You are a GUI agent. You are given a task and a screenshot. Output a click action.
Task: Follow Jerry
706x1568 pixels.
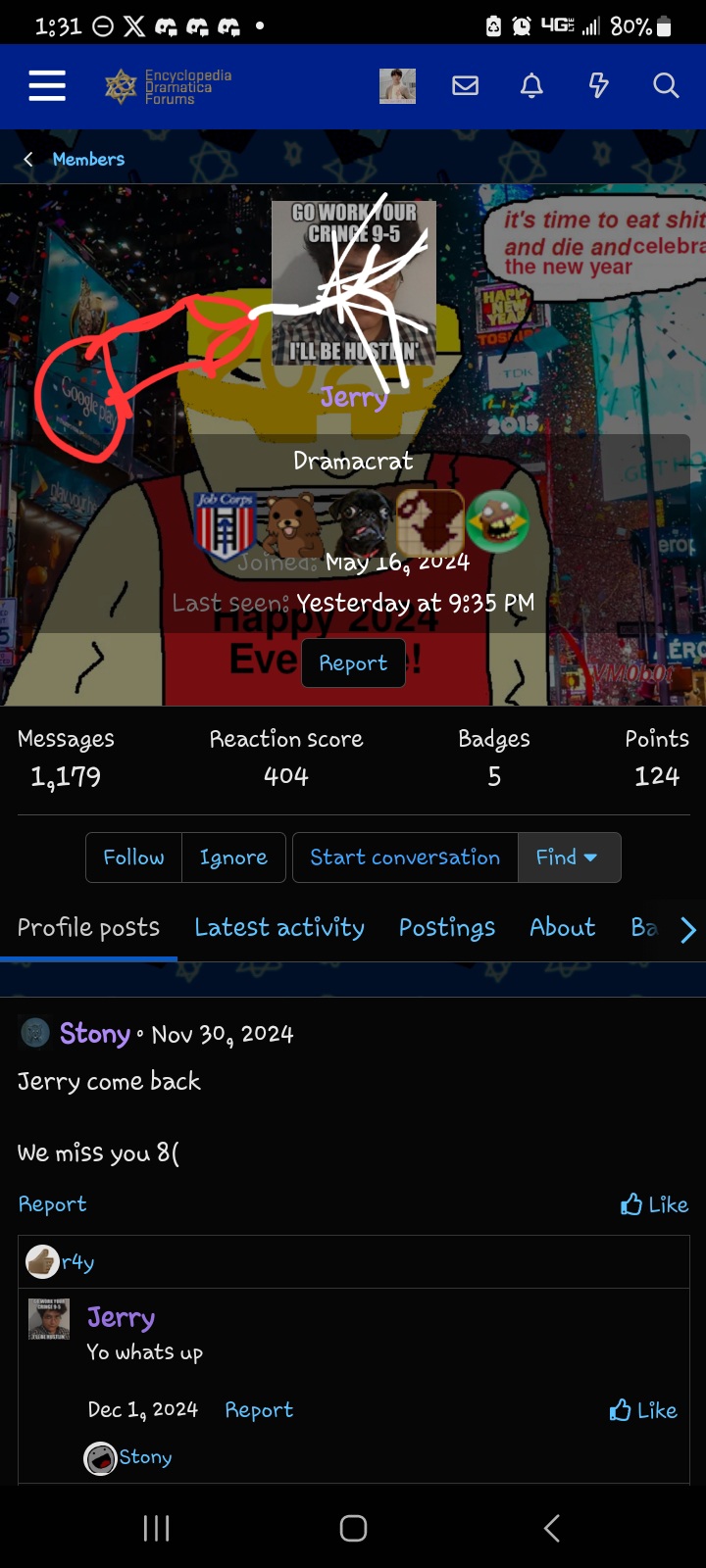coord(133,857)
